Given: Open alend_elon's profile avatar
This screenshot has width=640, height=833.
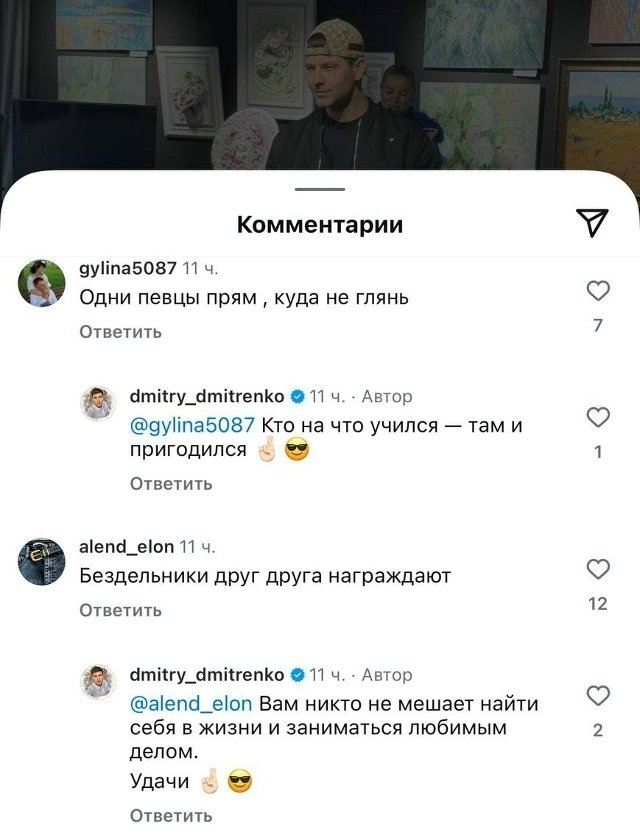Looking at the screenshot, I should point(42,562).
